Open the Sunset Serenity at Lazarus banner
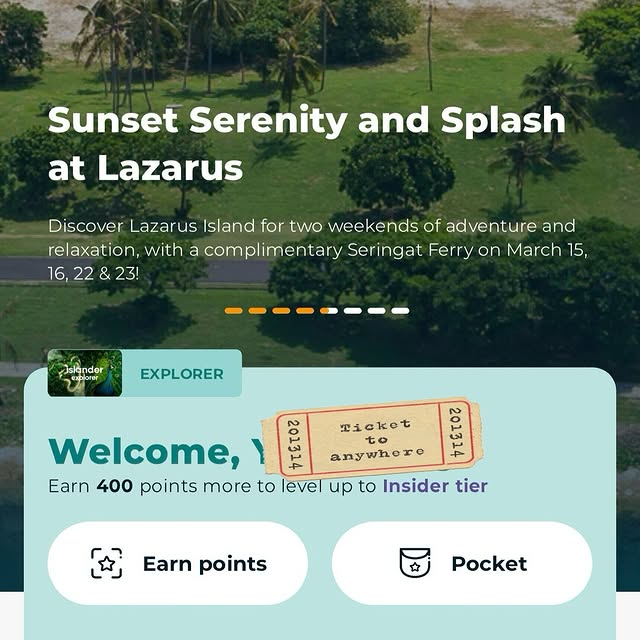 click(306, 145)
